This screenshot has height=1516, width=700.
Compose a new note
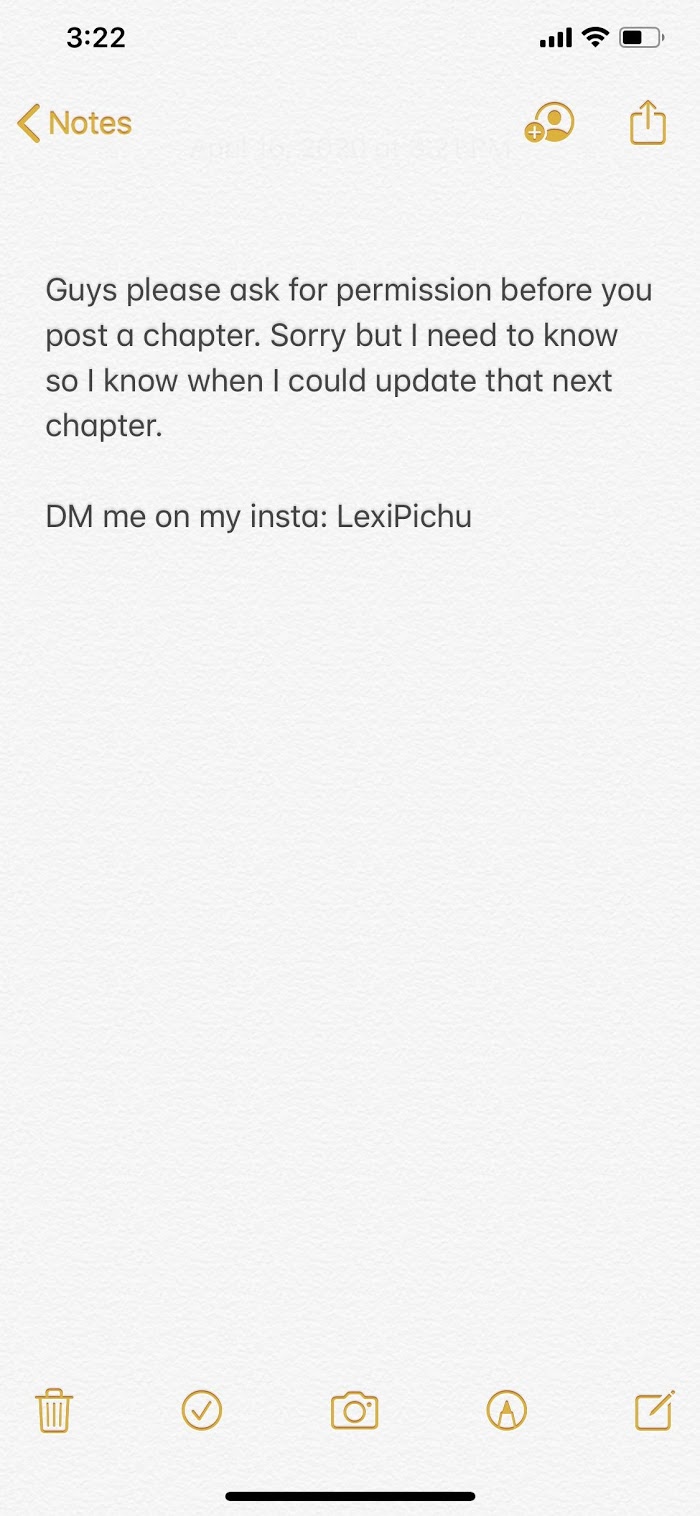(x=655, y=1410)
